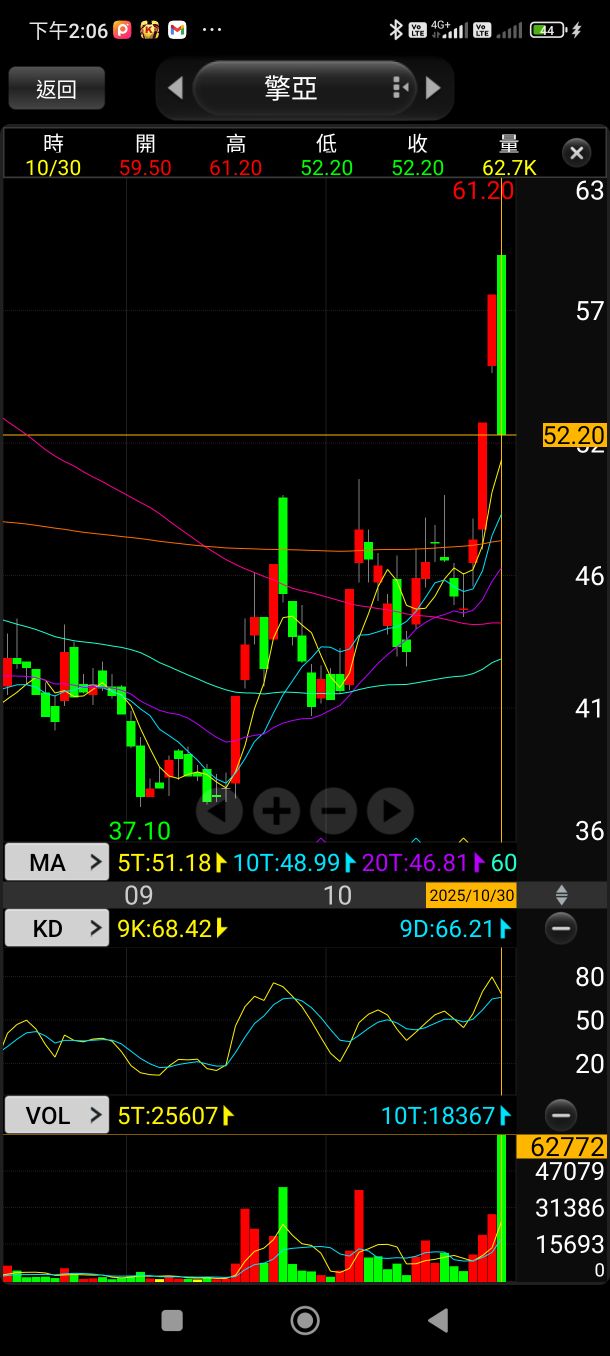Tap the system back triangle
Image resolution: width=610 pixels, height=1356 pixels.
(437, 1320)
